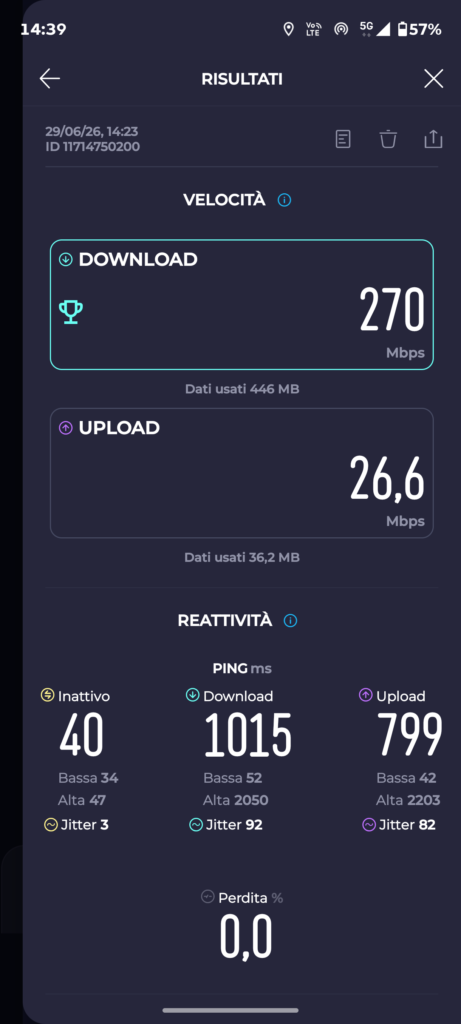461x1024 pixels.
Task: Select the Upload speed card
Action: point(242,473)
